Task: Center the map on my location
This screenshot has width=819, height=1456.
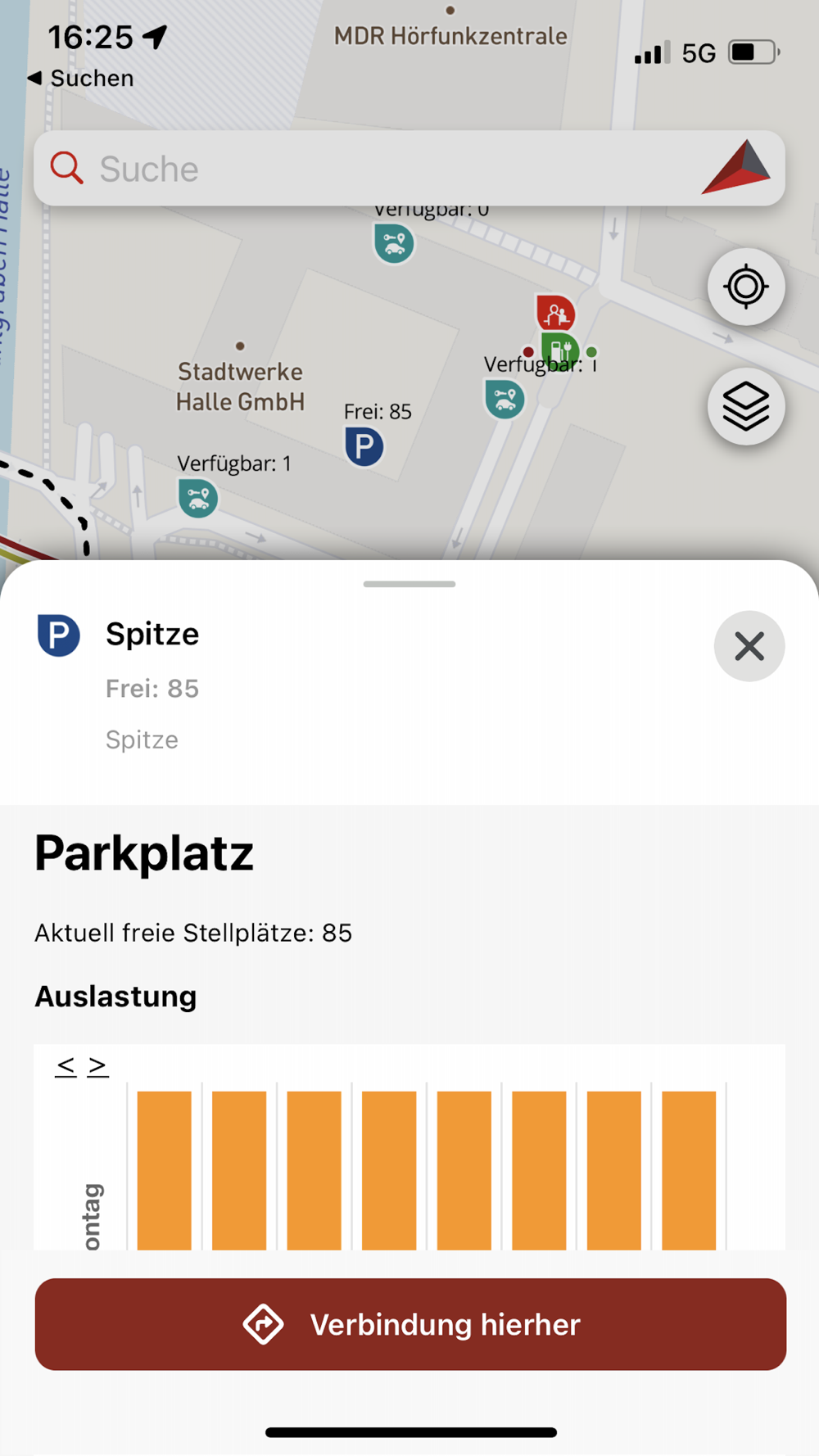Action: pos(746,287)
